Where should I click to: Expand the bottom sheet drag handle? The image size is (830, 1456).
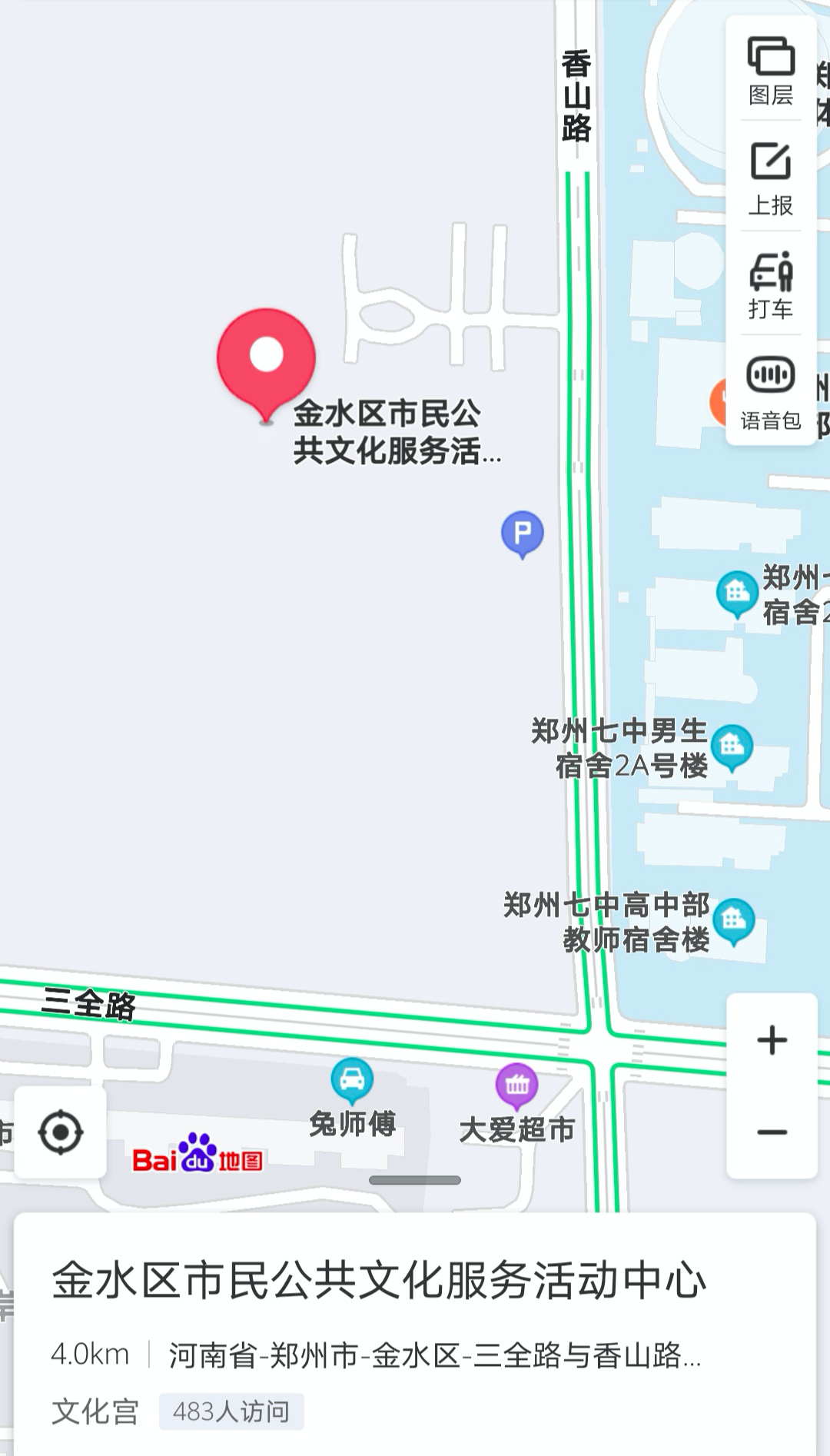click(x=415, y=1180)
